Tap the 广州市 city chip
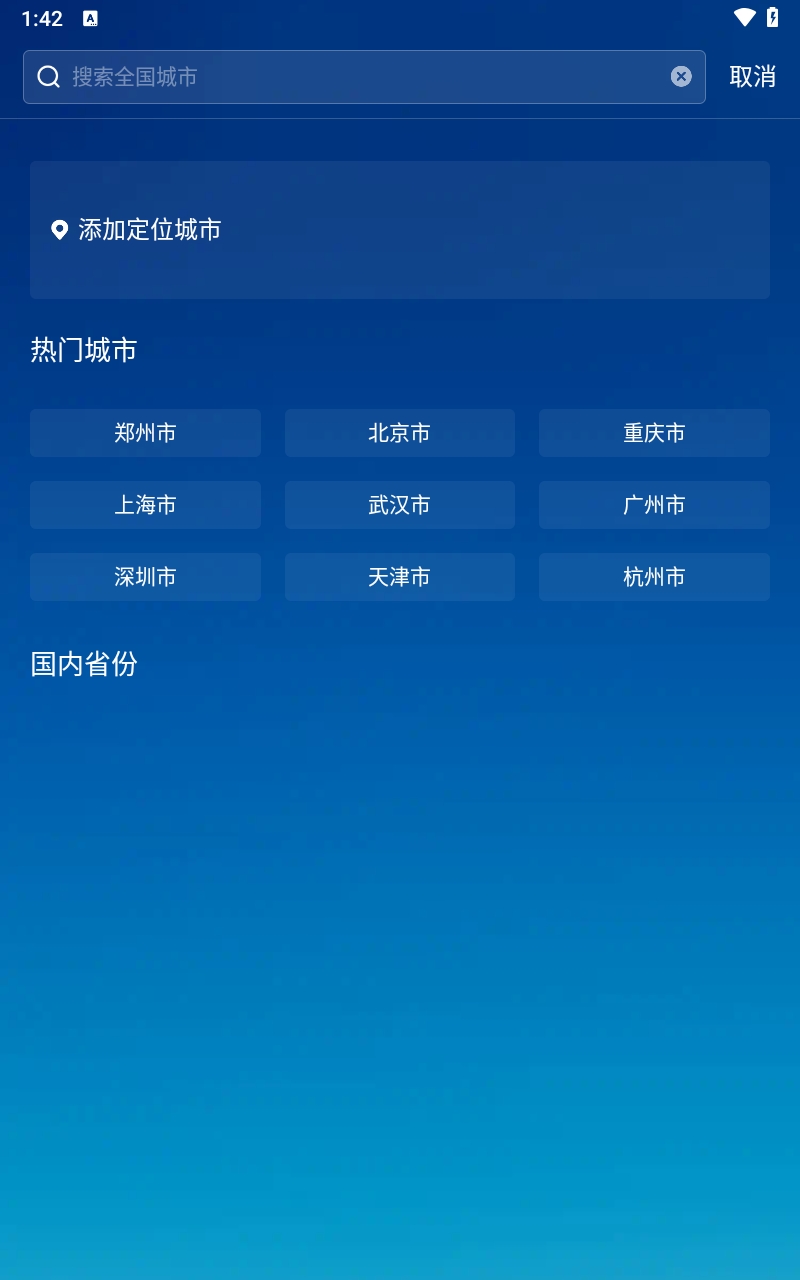This screenshot has width=800, height=1280. [x=654, y=505]
